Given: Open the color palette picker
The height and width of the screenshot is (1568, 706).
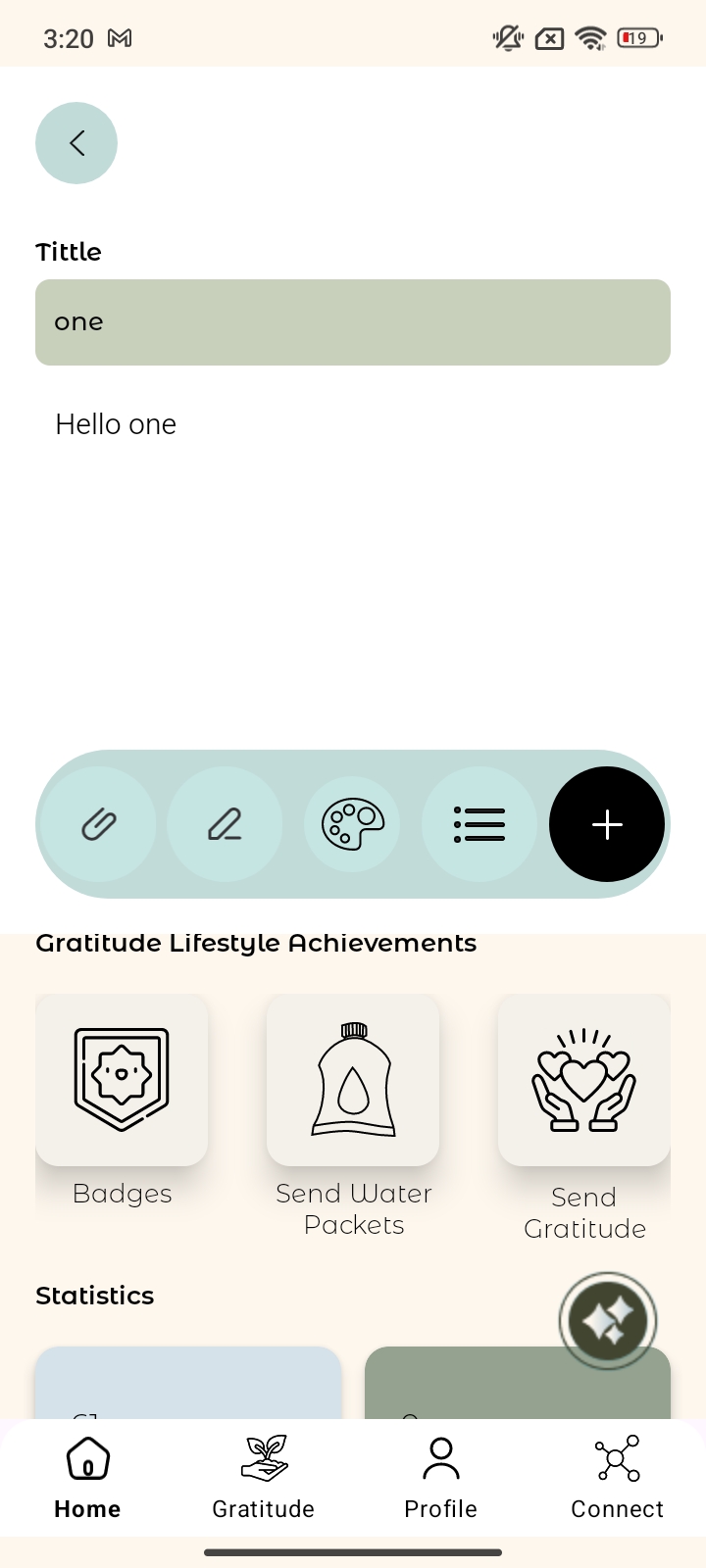Looking at the screenshot, I should click(352, 824).
